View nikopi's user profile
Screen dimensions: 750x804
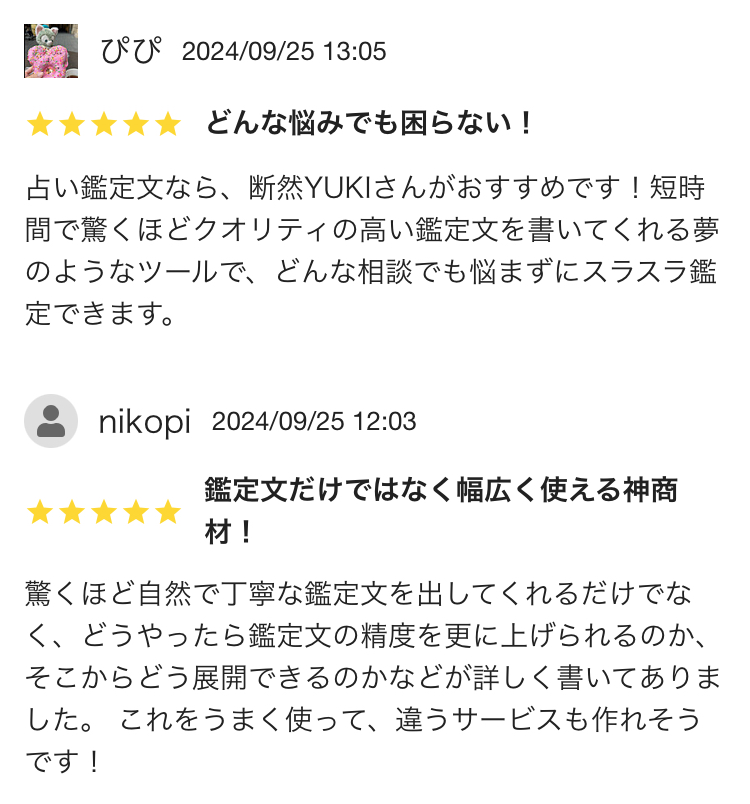pyautogui.click(x=144, y=422)
